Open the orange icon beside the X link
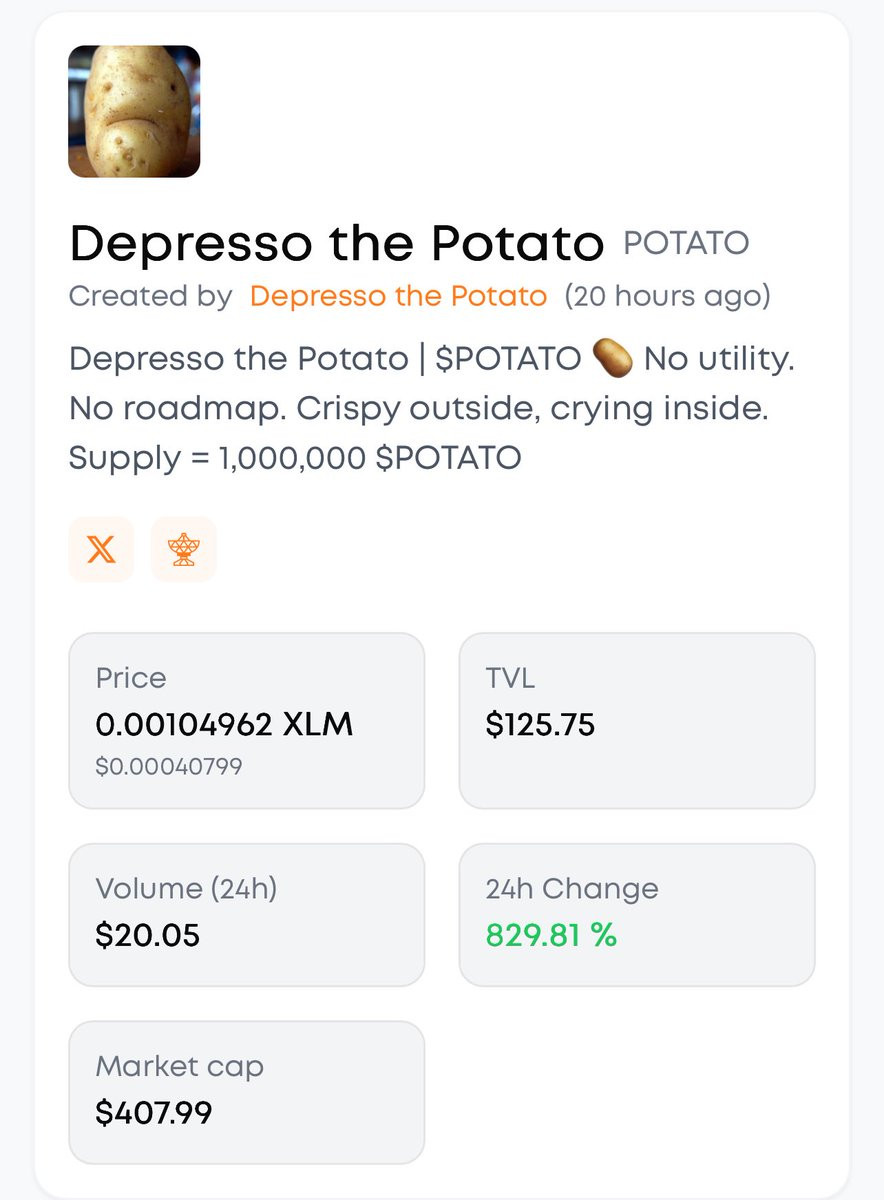 point(183,549)
